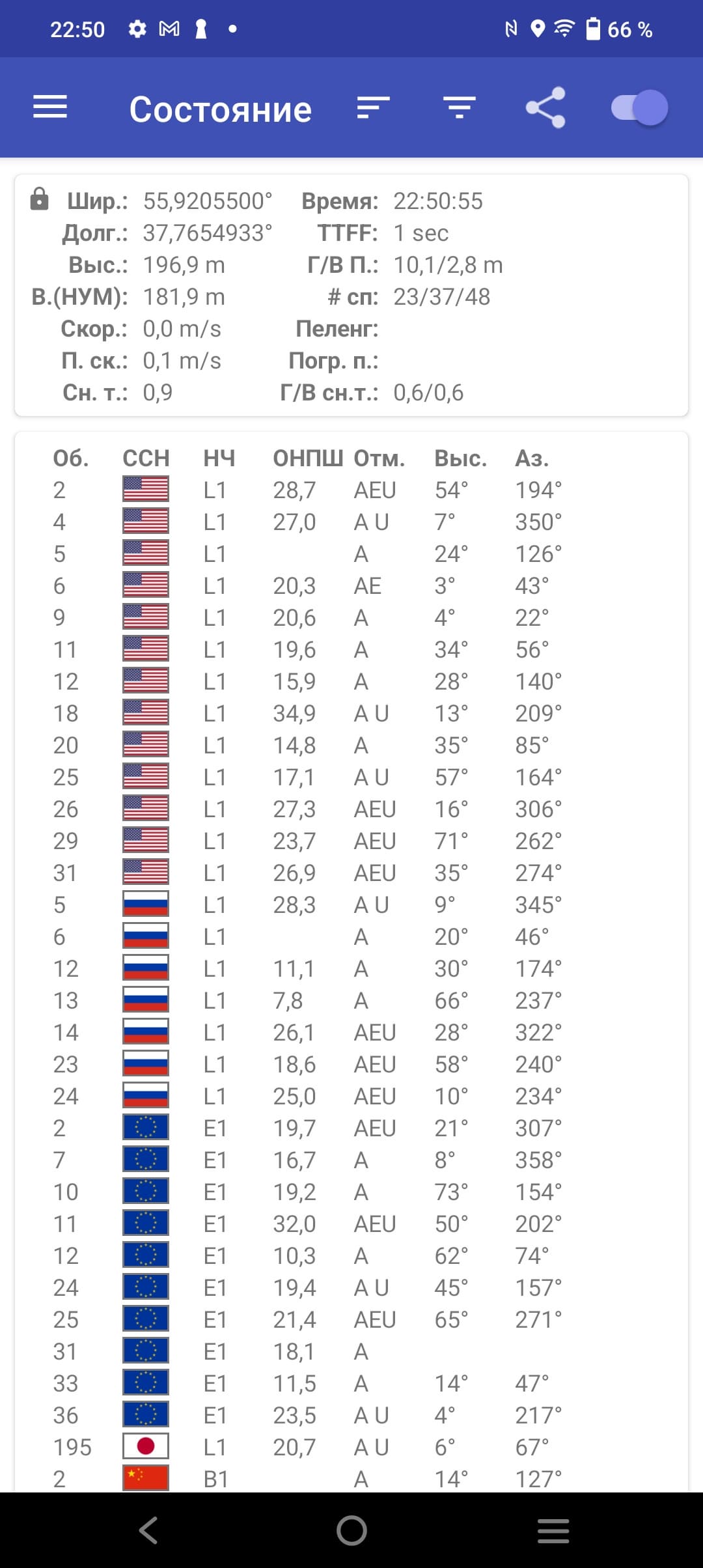Image resolution: width=703 pixels, height=1568 pixels.
Task: Go back with the system back button
Action: (x=149, y=1530)
